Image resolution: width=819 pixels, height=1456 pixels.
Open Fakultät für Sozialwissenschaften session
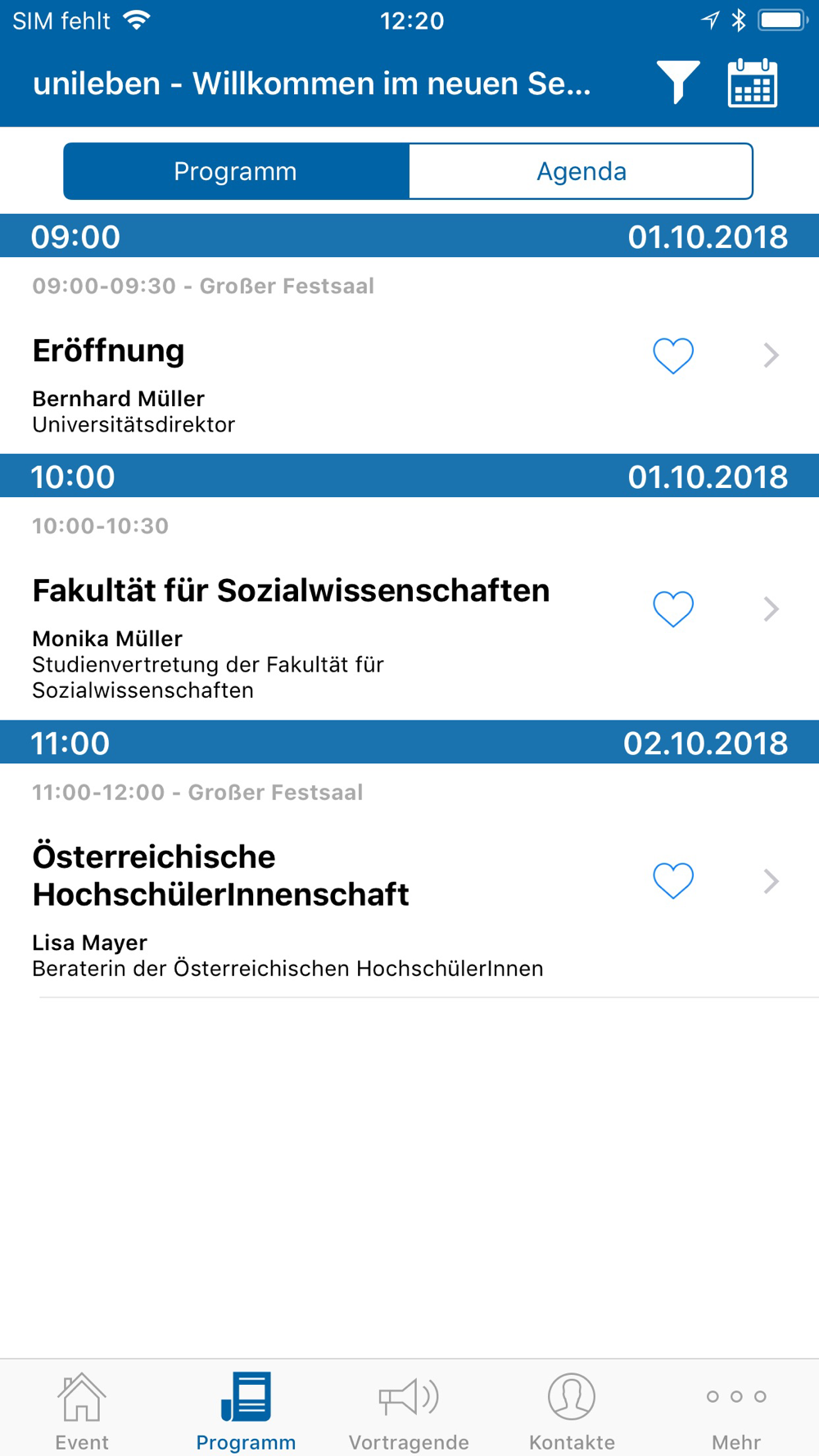click(x=771, y=608)
